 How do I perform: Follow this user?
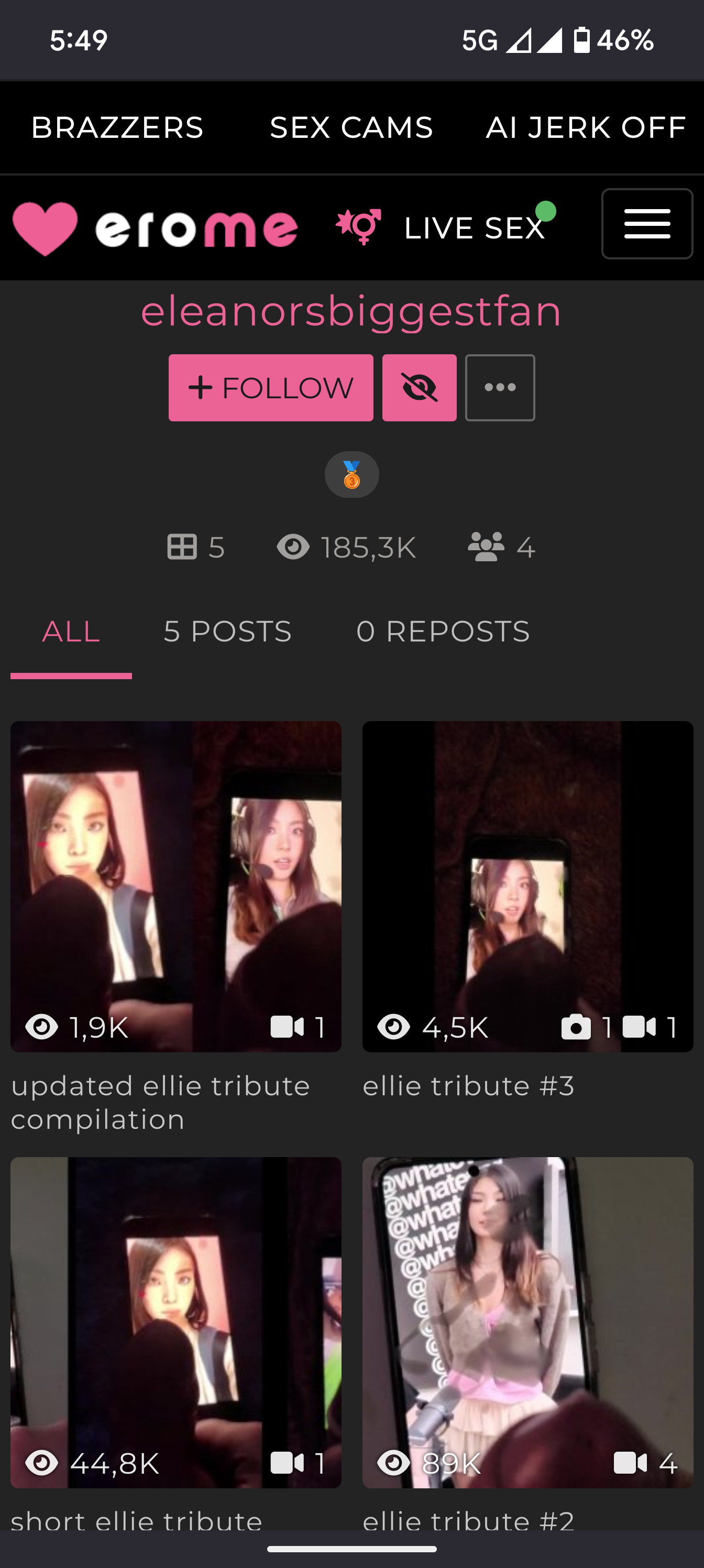point(271,388)
